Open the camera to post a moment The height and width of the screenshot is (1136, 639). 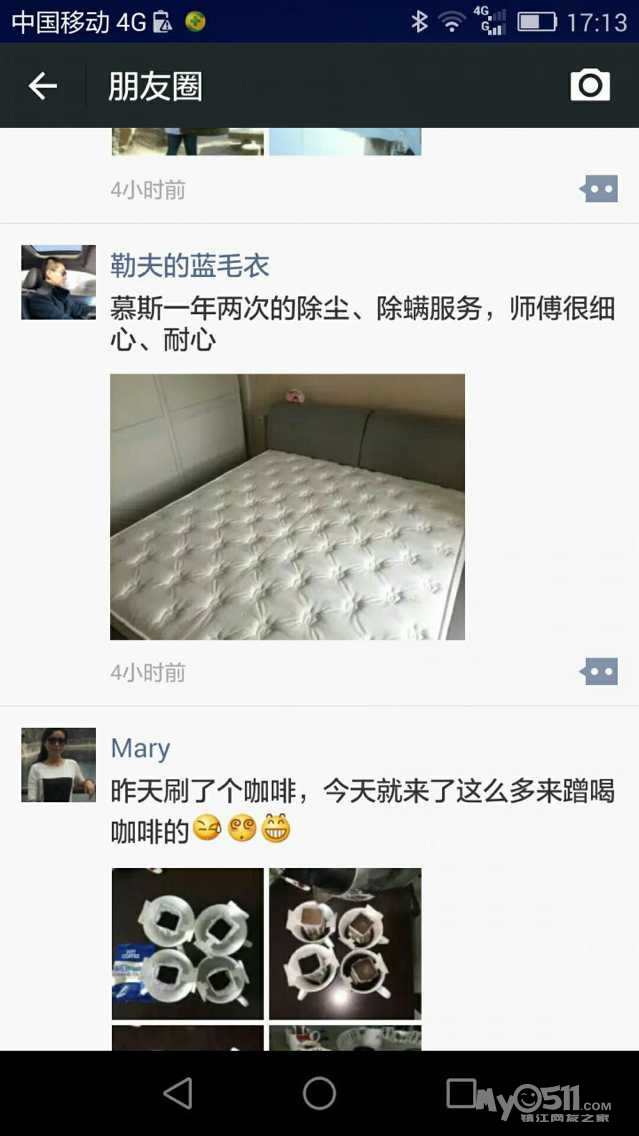[x=590, y=86]
